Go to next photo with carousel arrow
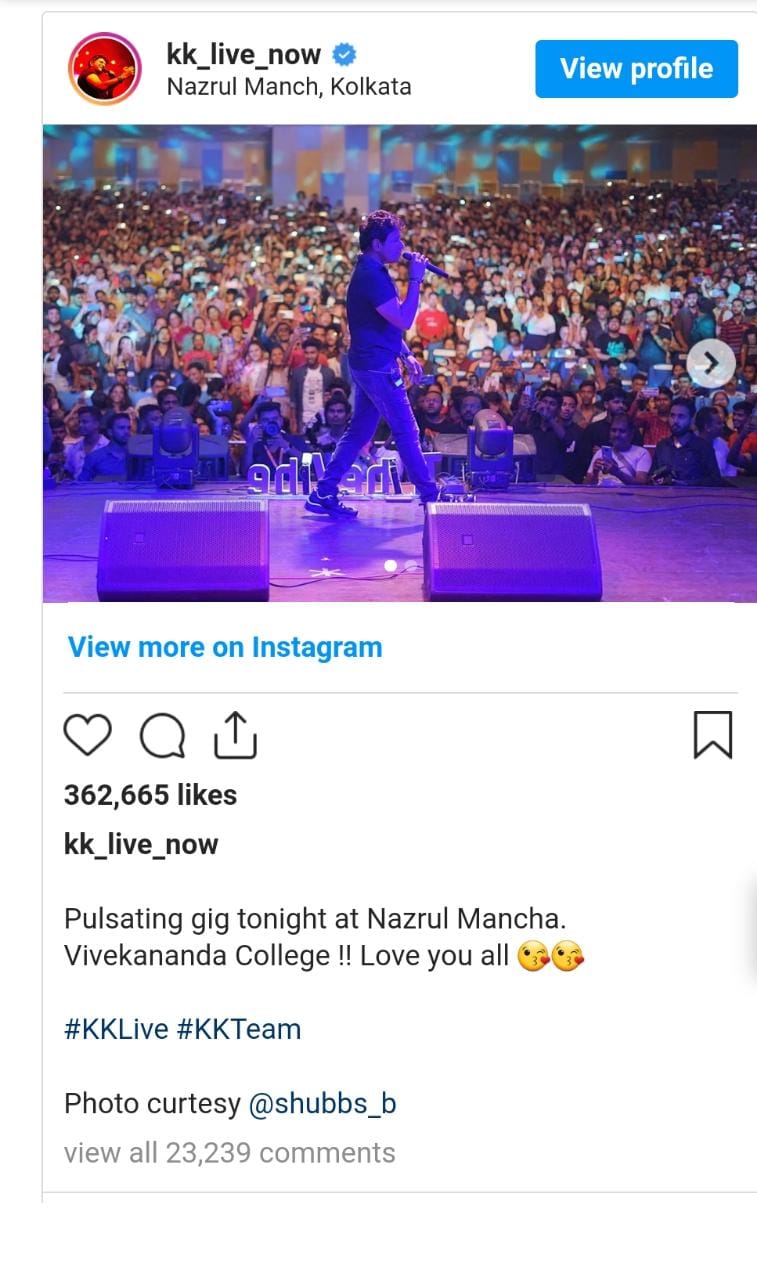 [x=711, y=364]
